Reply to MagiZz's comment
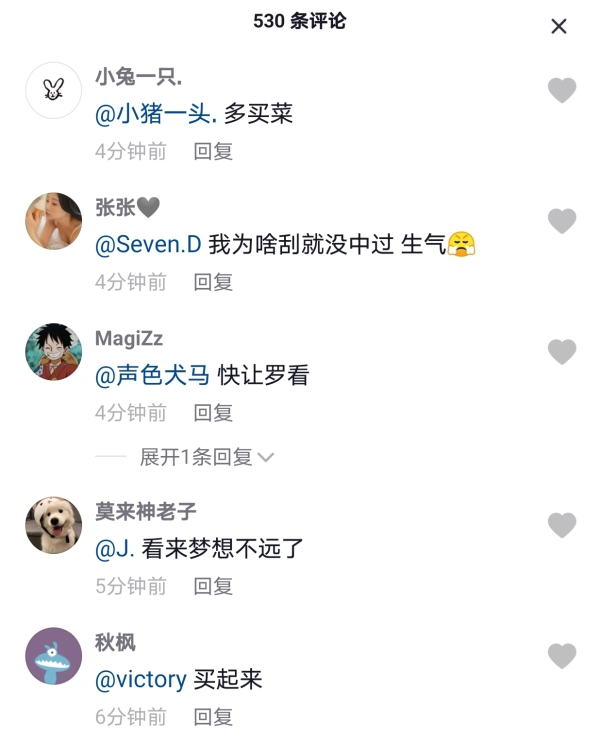This screenshot has height=743, width=600. 213,412
